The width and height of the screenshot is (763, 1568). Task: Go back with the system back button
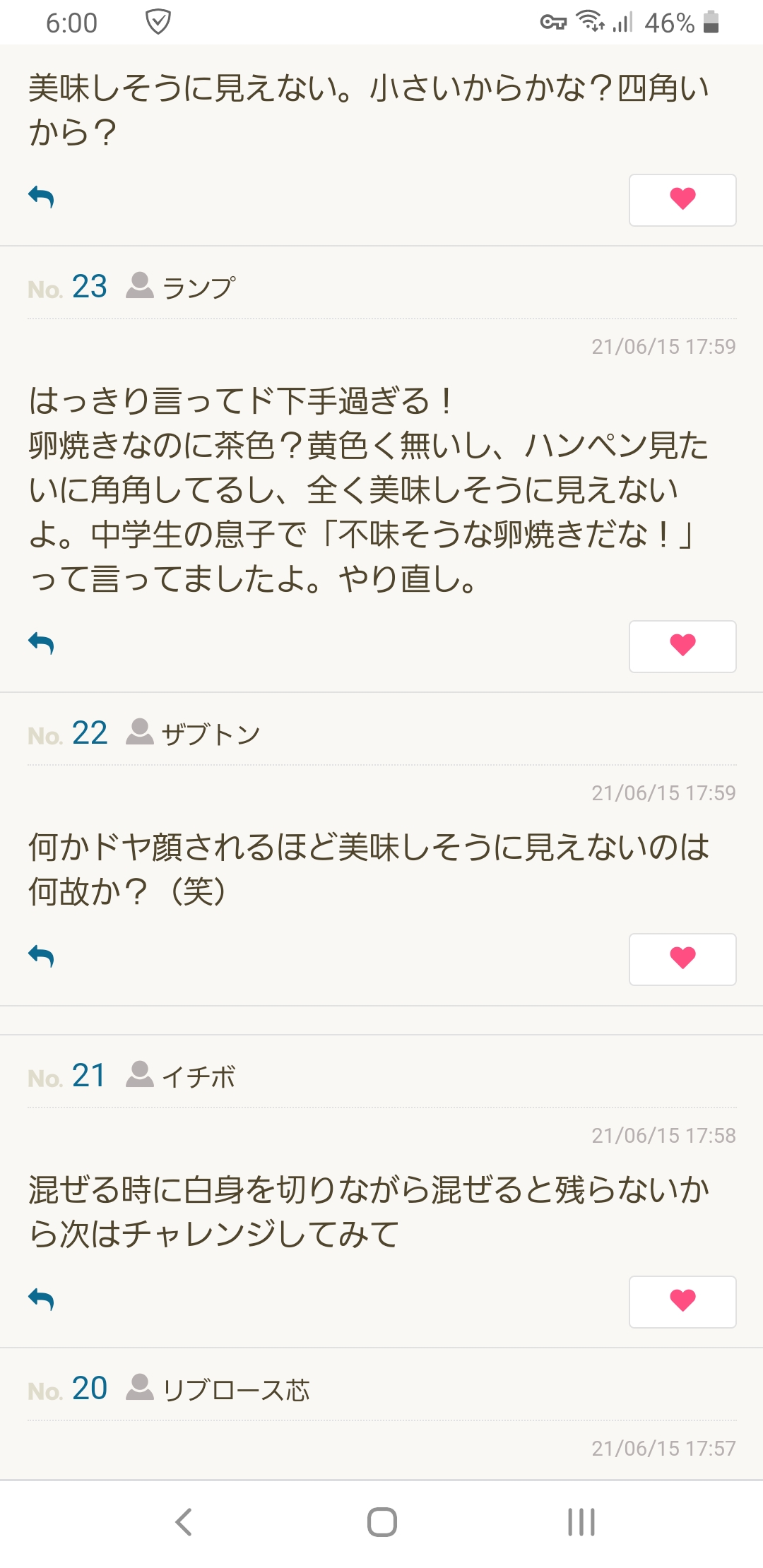point(184,1522)
